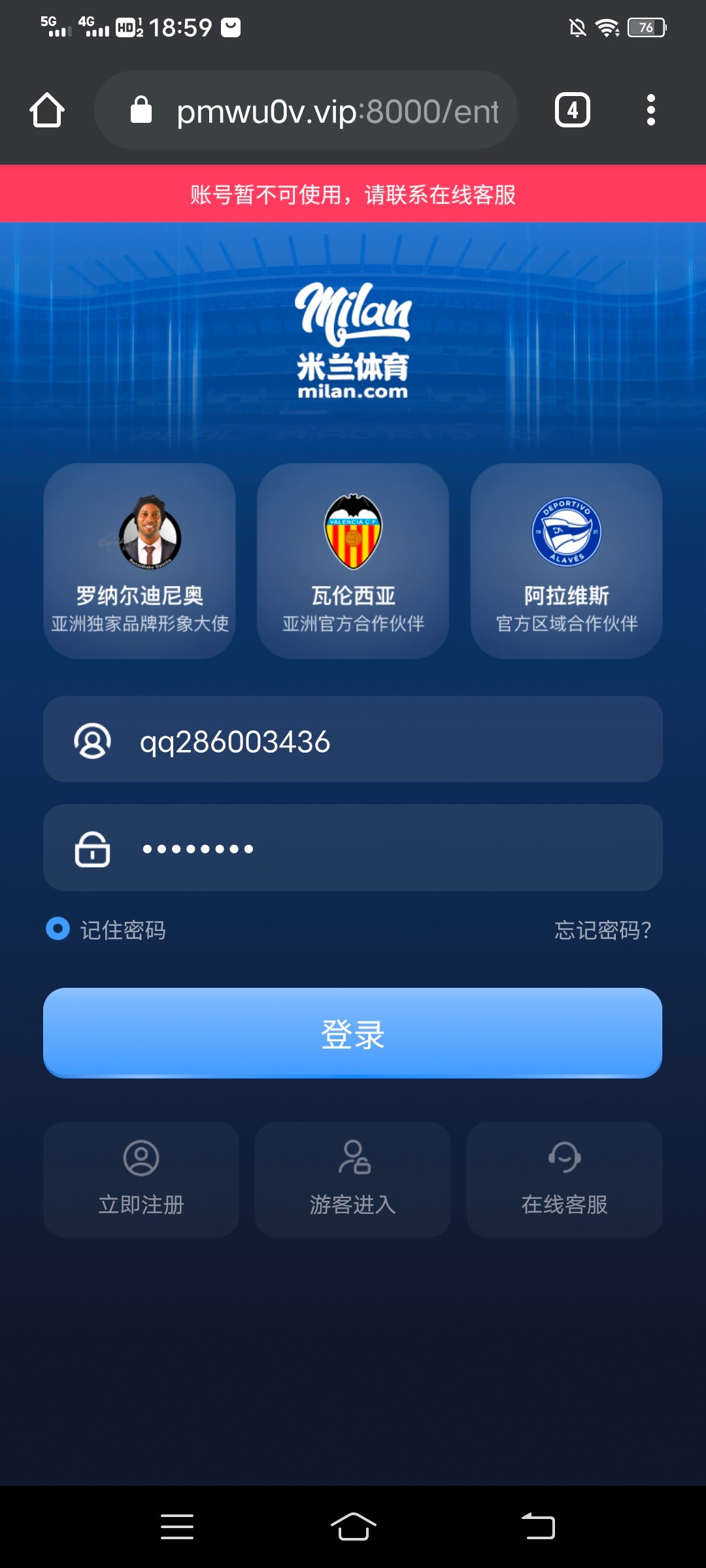Contact 在线客服 online support
This screenshot has height=1568, width=706.
pos(564,1179)
